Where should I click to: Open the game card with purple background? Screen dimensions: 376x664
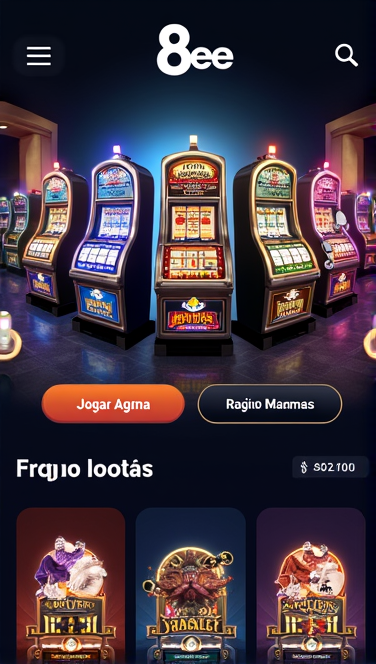311,586
